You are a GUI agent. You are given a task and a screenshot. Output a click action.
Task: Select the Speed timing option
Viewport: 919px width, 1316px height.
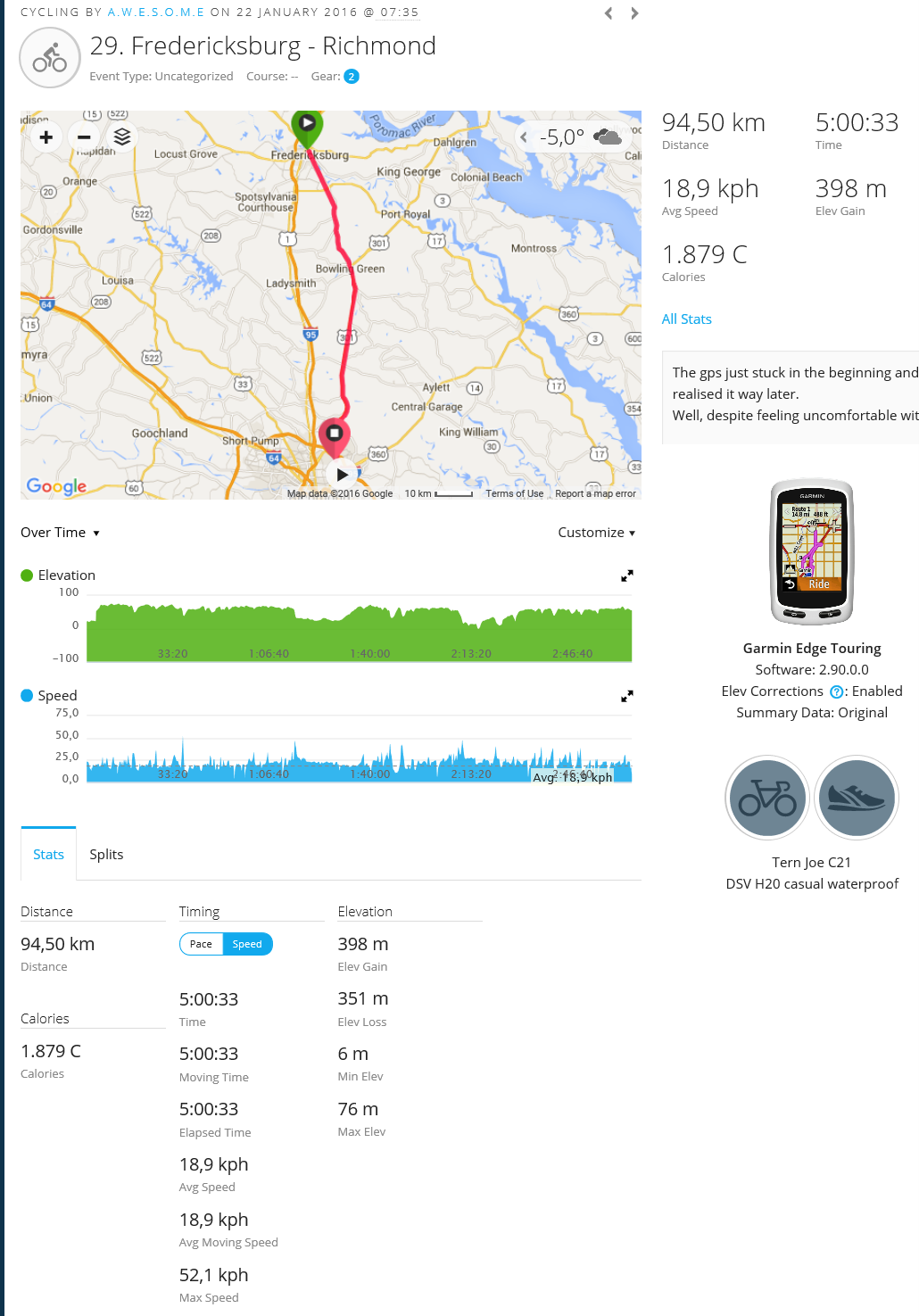pyautogui.click(x=247, y=944)
